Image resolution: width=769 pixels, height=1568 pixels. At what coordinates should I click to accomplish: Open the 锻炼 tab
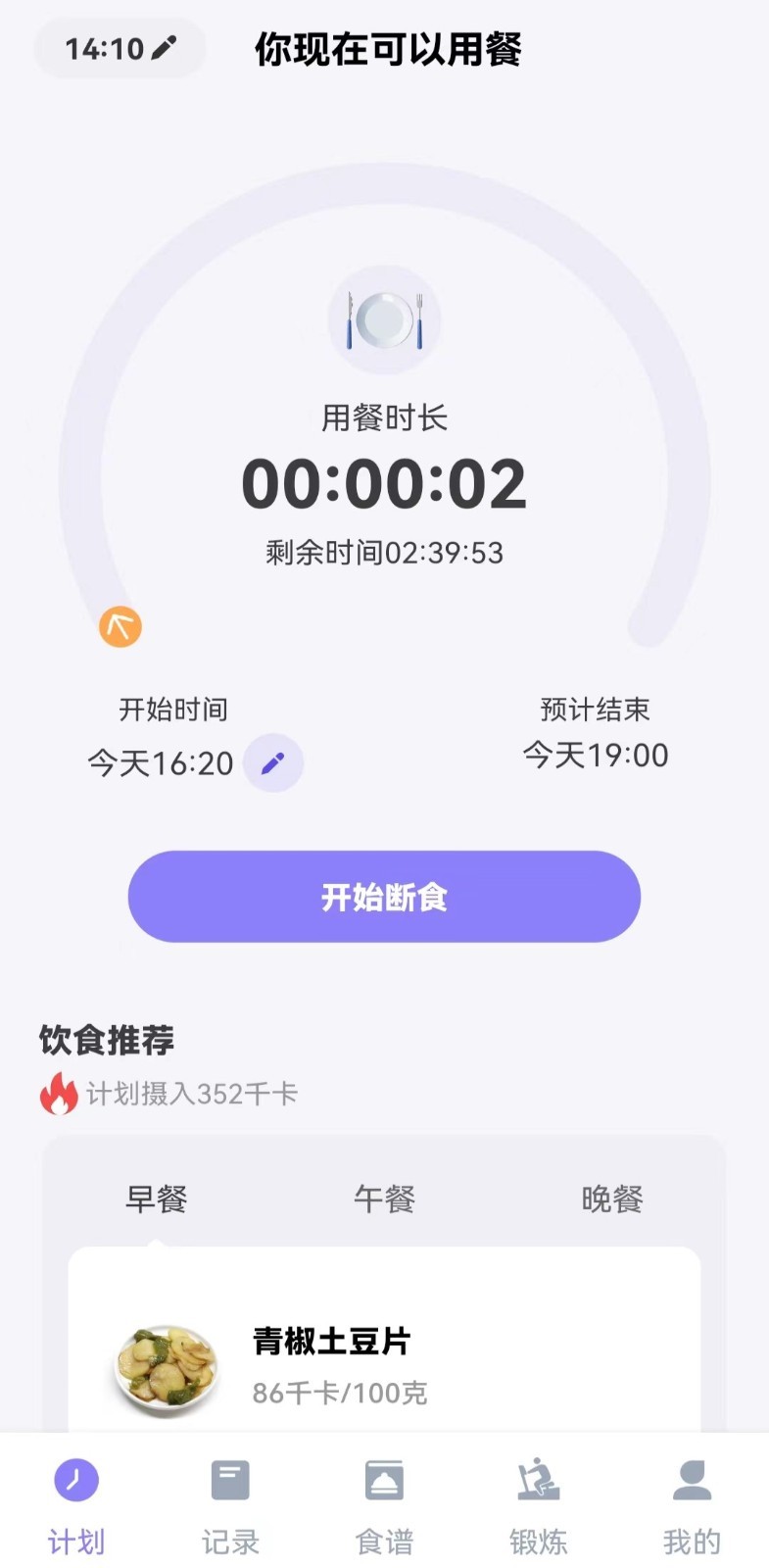tap(538, 1504)
